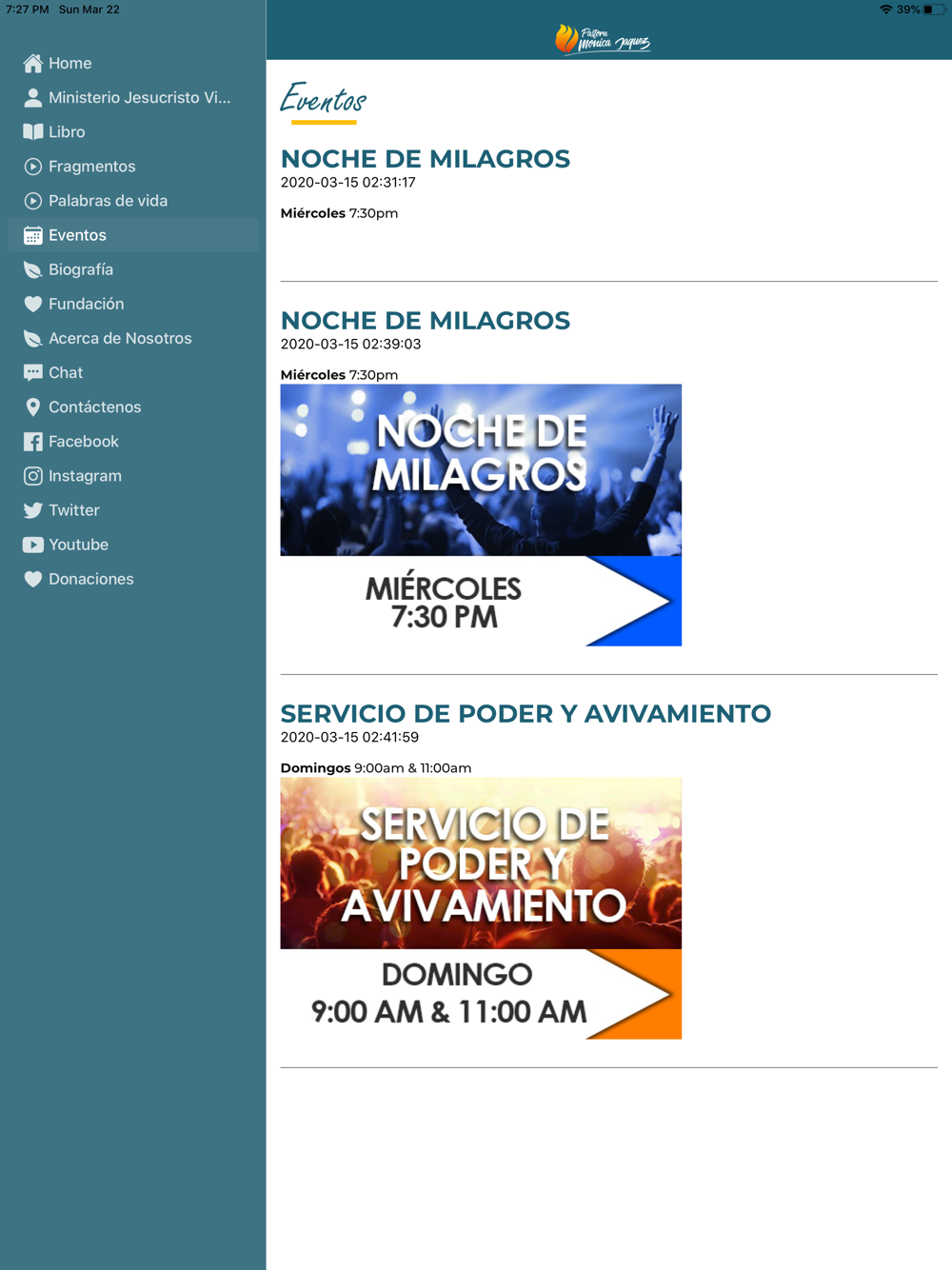Open the Youtube menu item
Screen dimensions: 952x1270
[x=132, y=545]
